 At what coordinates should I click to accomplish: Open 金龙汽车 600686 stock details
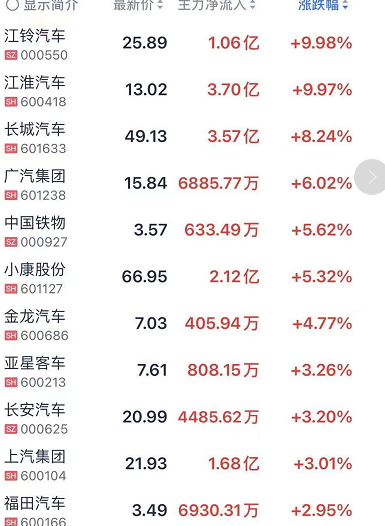(x=192, y=325)
